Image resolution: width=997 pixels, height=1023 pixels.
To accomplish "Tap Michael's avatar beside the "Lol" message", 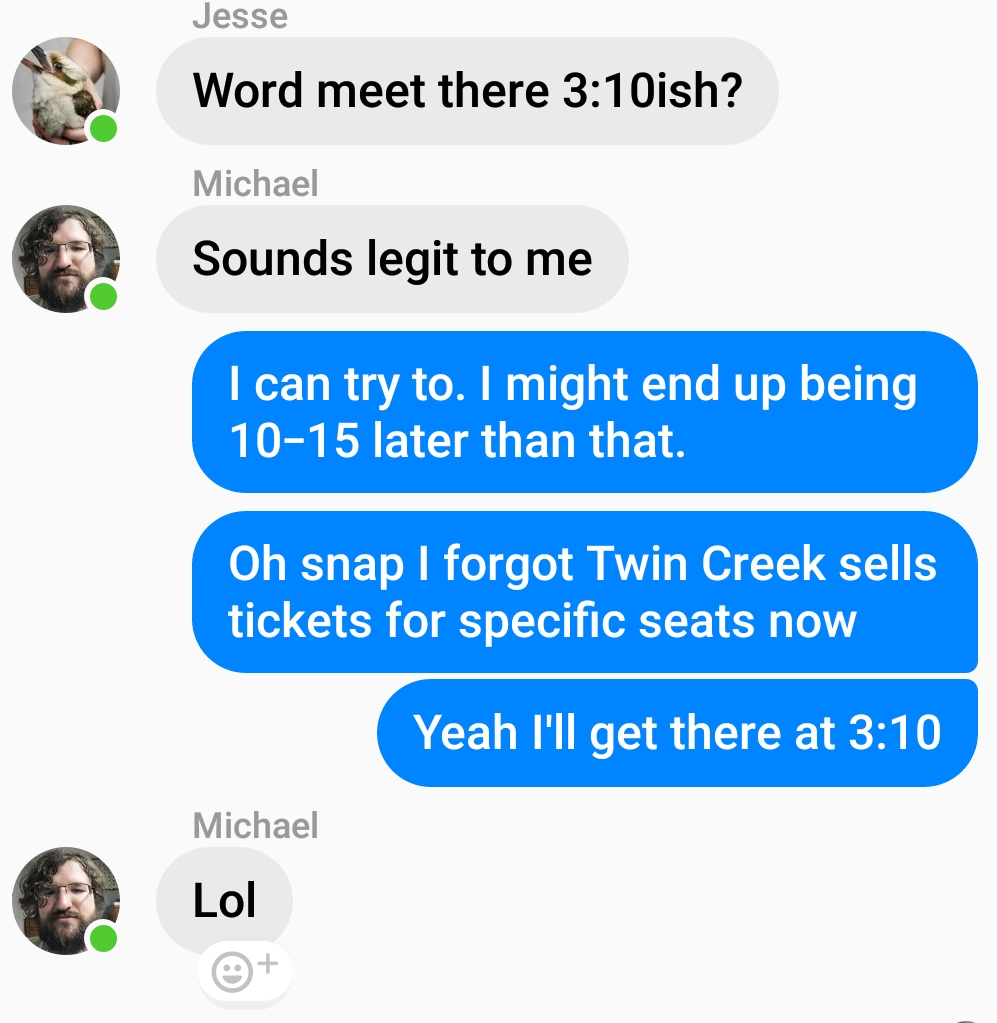I will click(x=65, y=901).
